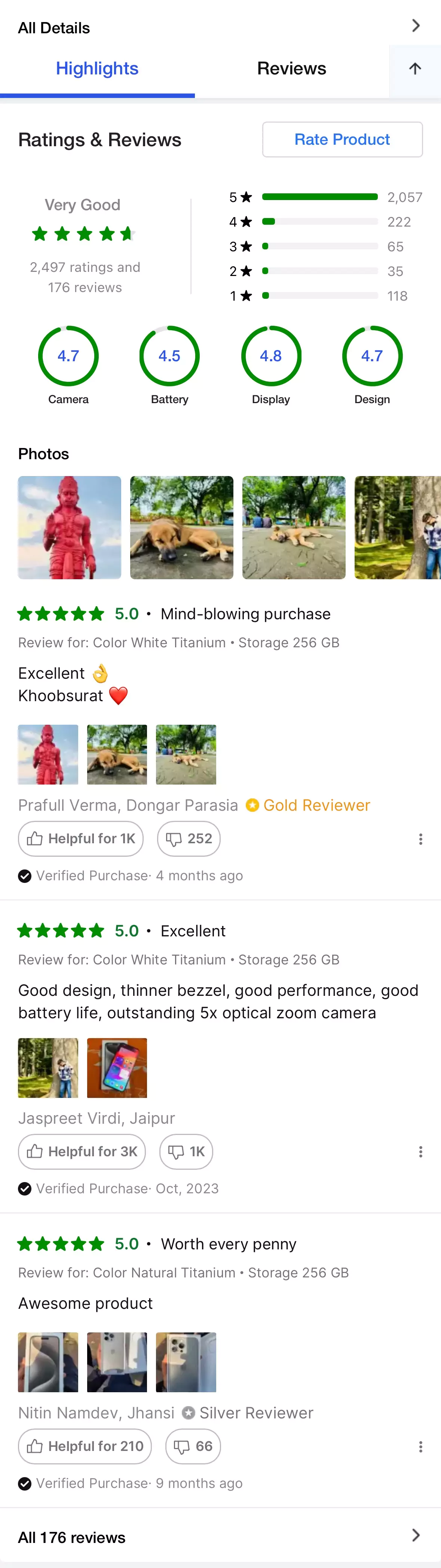Open All 176 reviews
The image size is (441, 1568).
click(220, 1536)
